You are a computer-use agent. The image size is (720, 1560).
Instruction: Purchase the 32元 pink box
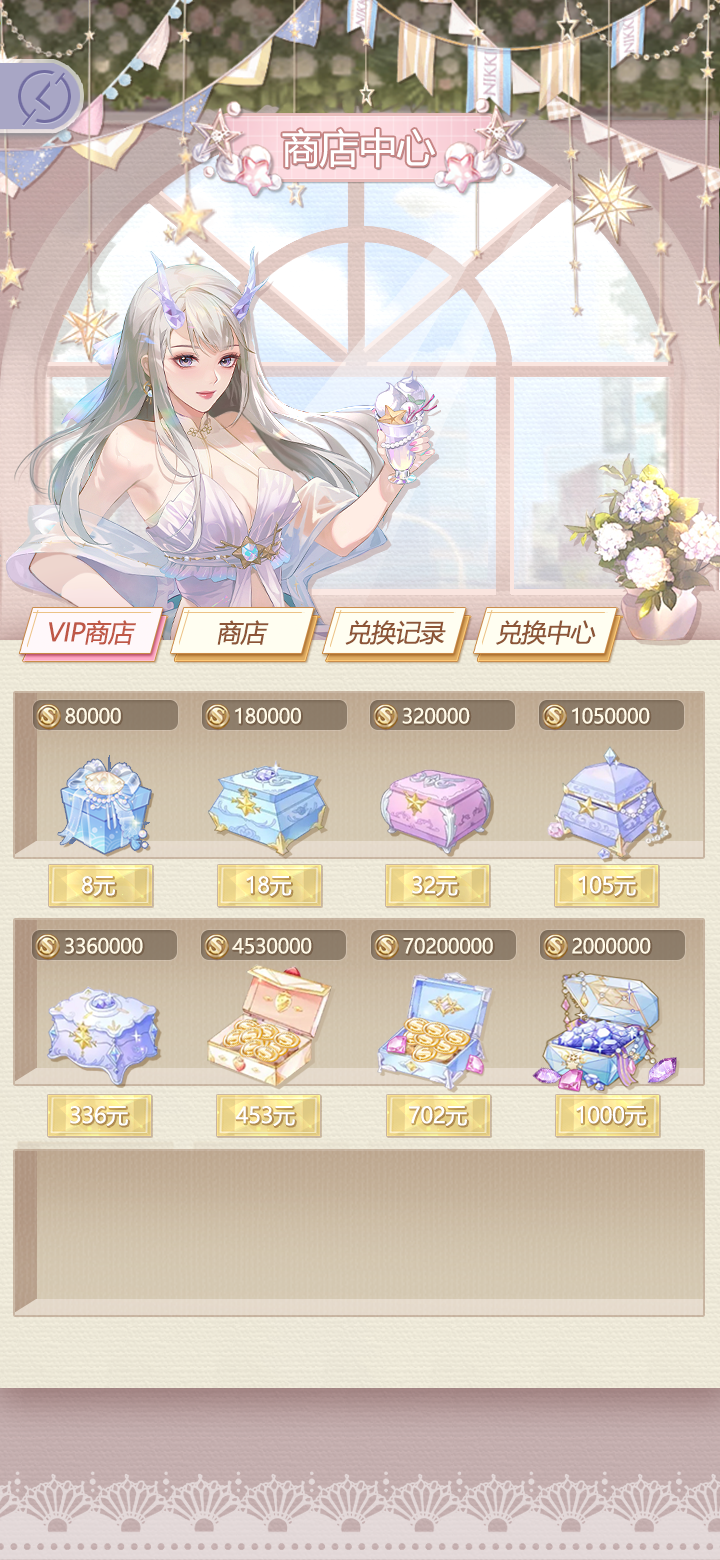[437, 885]
